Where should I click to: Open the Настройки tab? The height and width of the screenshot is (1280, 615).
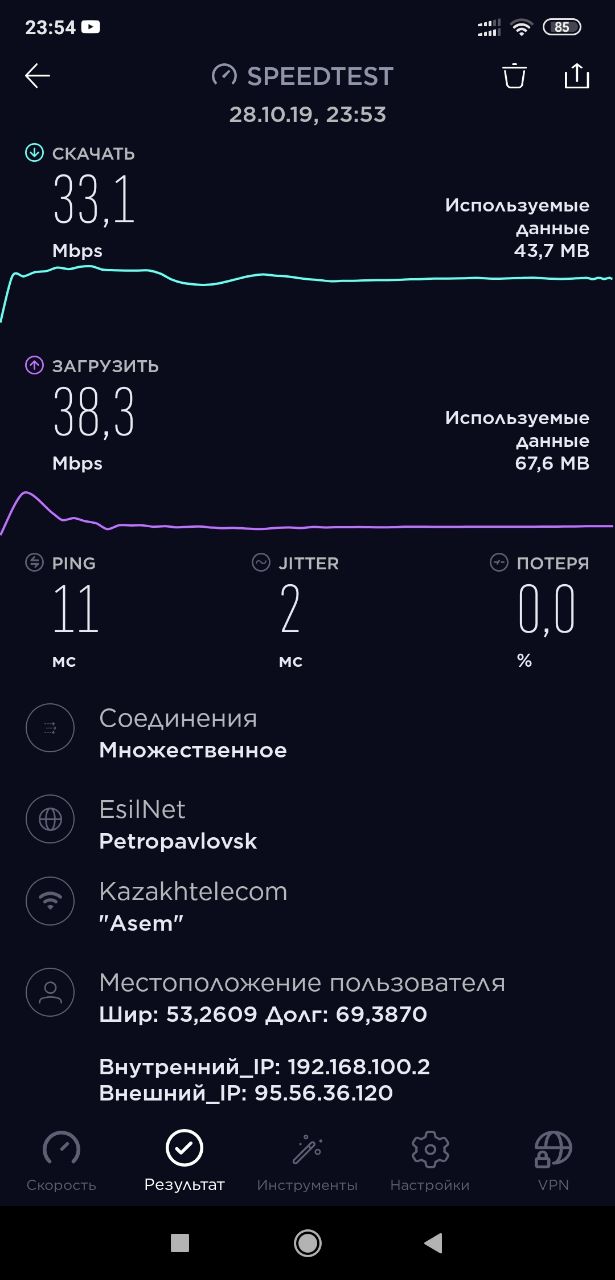click(430, 1161)
